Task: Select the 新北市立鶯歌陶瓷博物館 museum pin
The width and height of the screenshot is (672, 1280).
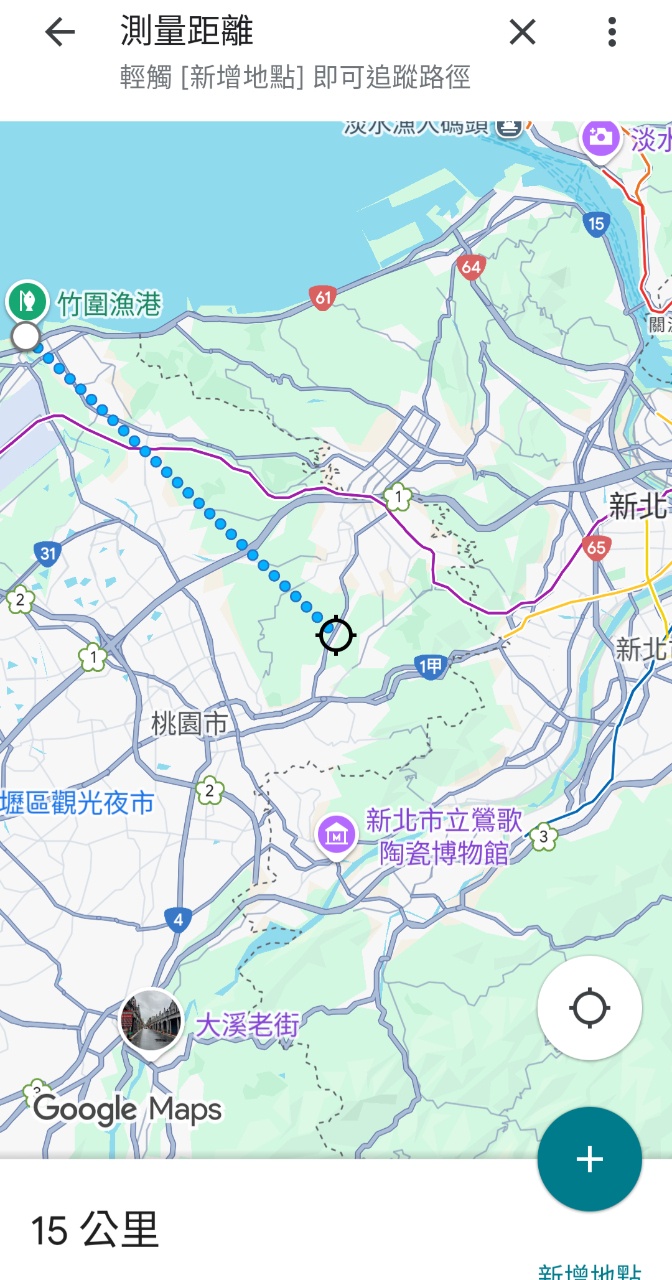Action: (337, 833)
